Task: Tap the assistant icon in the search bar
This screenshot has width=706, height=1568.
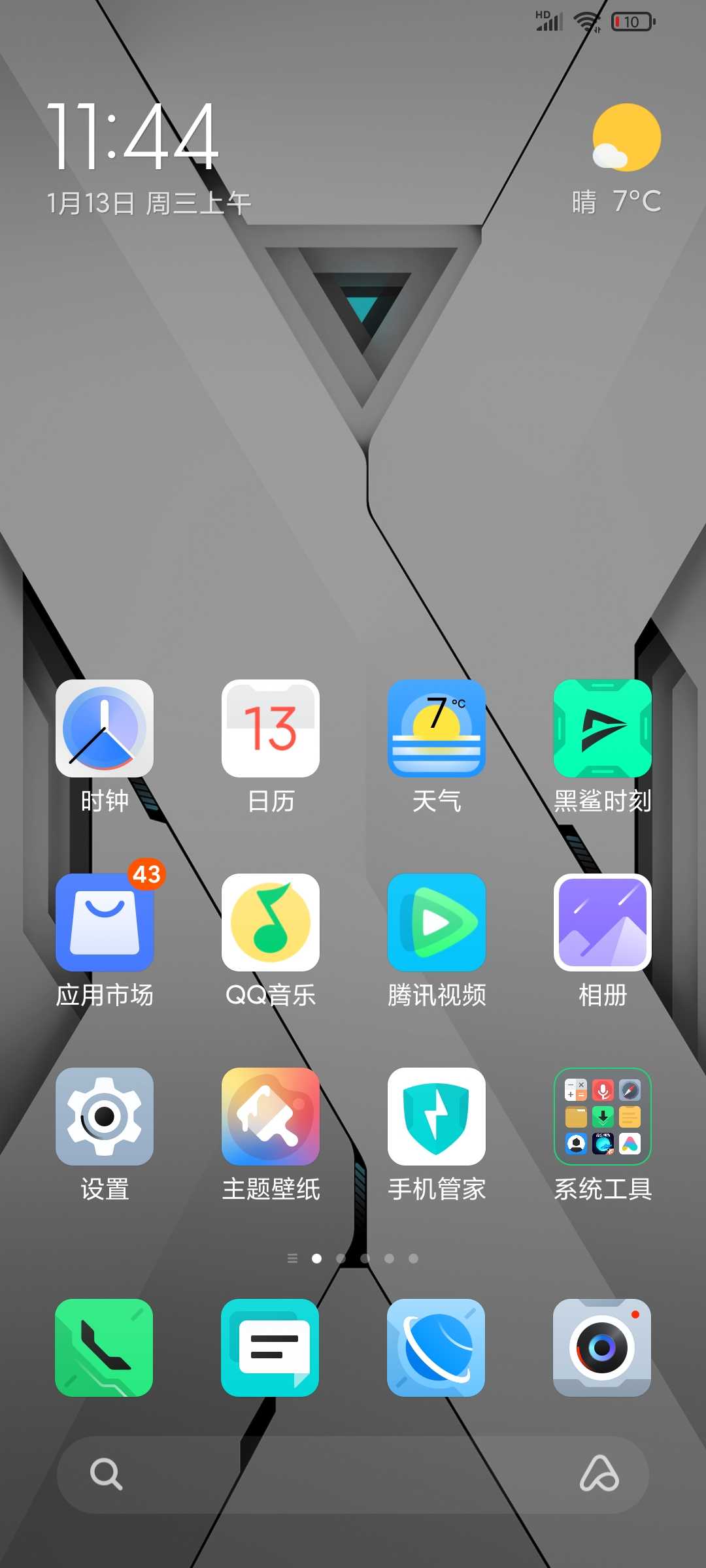Action: (x=599, y=1474)
